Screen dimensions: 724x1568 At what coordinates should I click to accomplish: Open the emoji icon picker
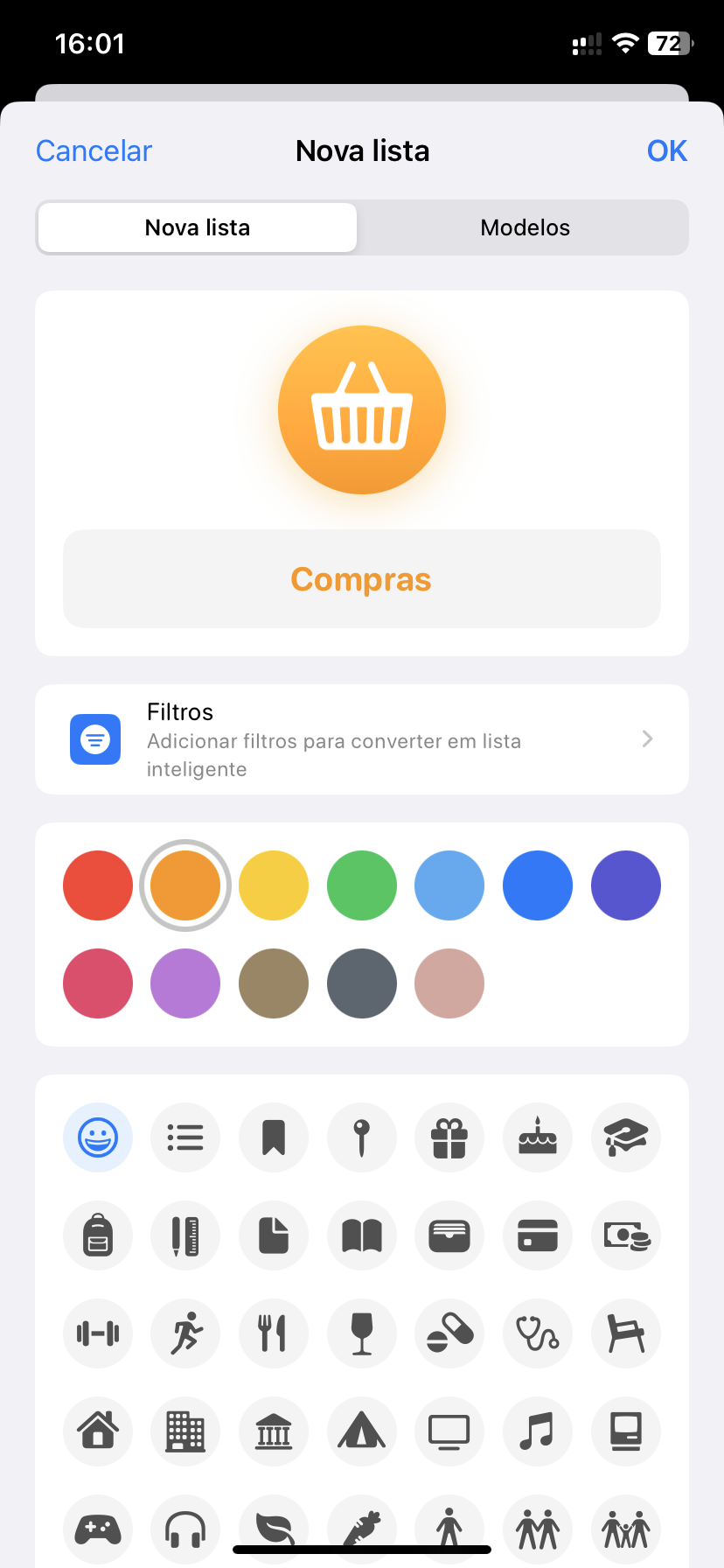98,1137
